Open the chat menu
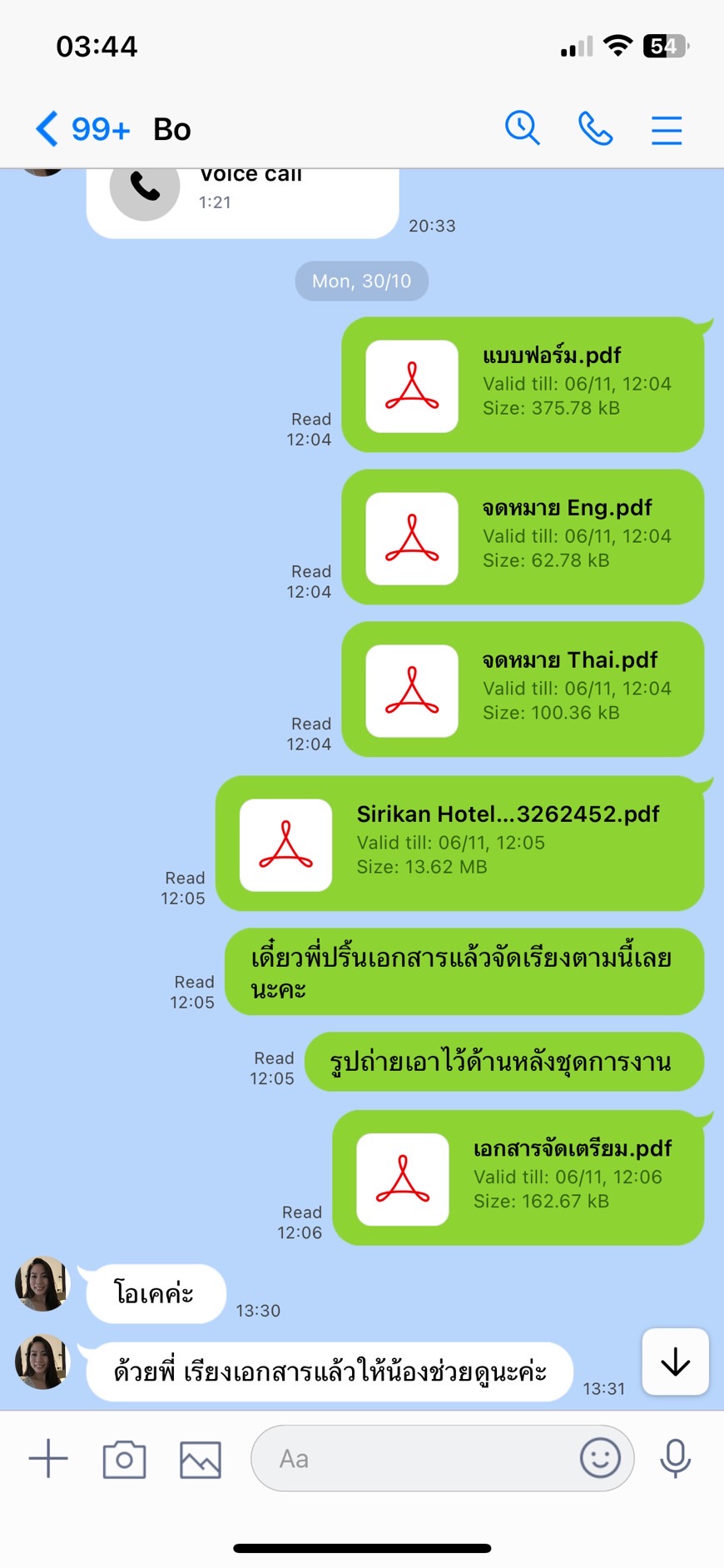This screenshot has height=1568, width=724. click(x=666, y=130)
